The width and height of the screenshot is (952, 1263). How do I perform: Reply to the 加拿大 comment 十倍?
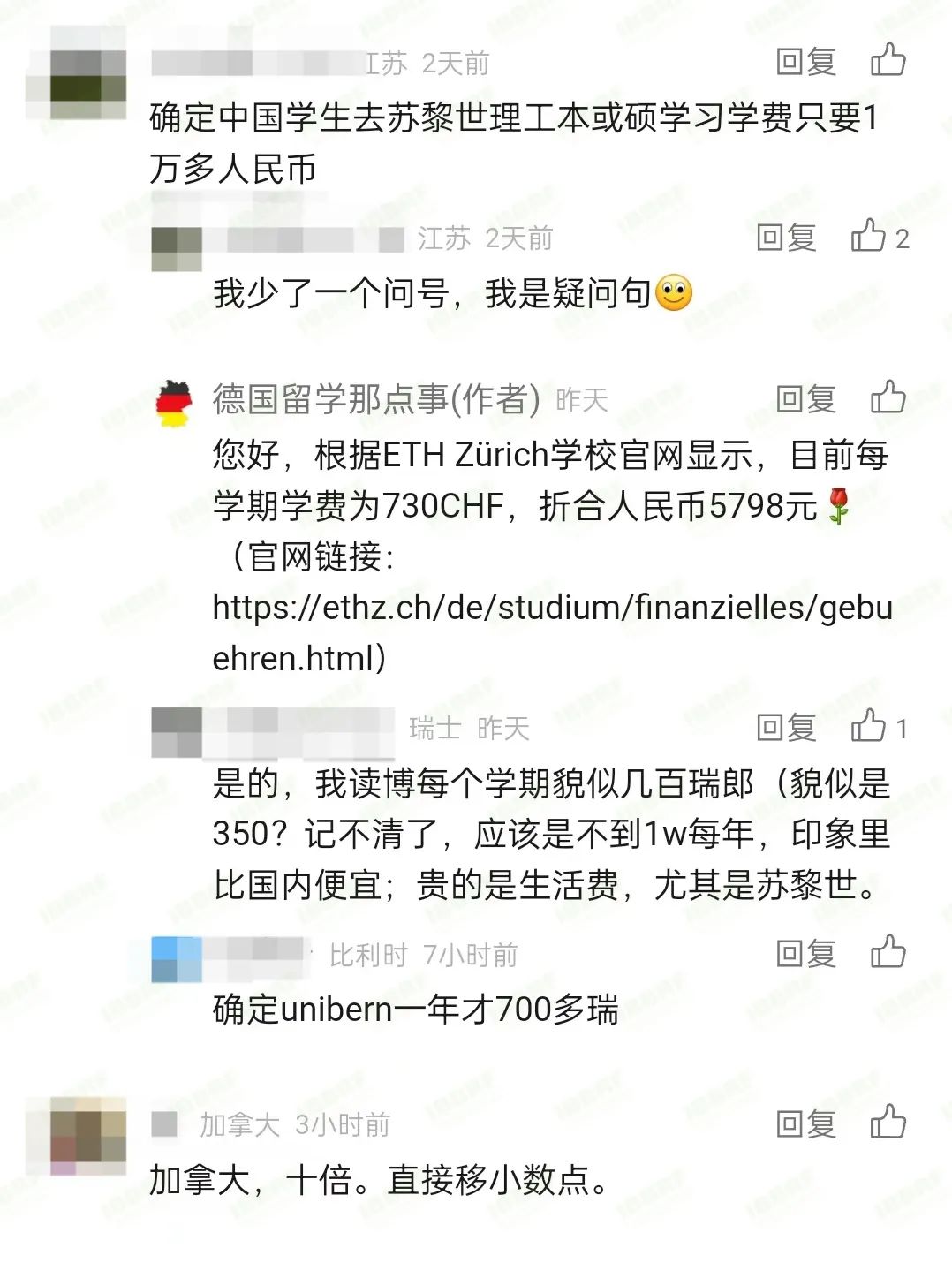[x=805, y=1124]
